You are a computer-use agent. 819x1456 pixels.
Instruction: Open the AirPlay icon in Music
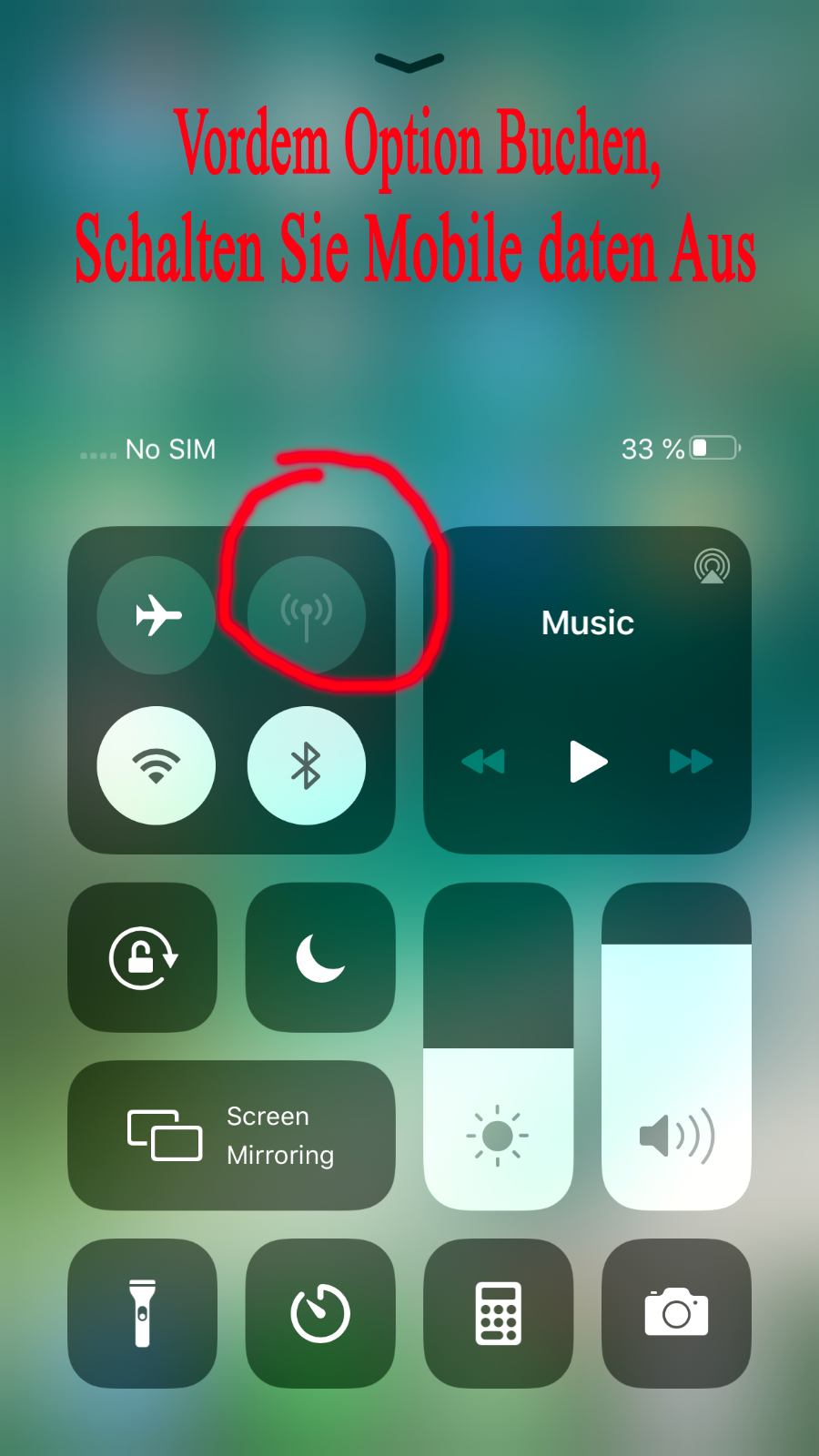712,566
